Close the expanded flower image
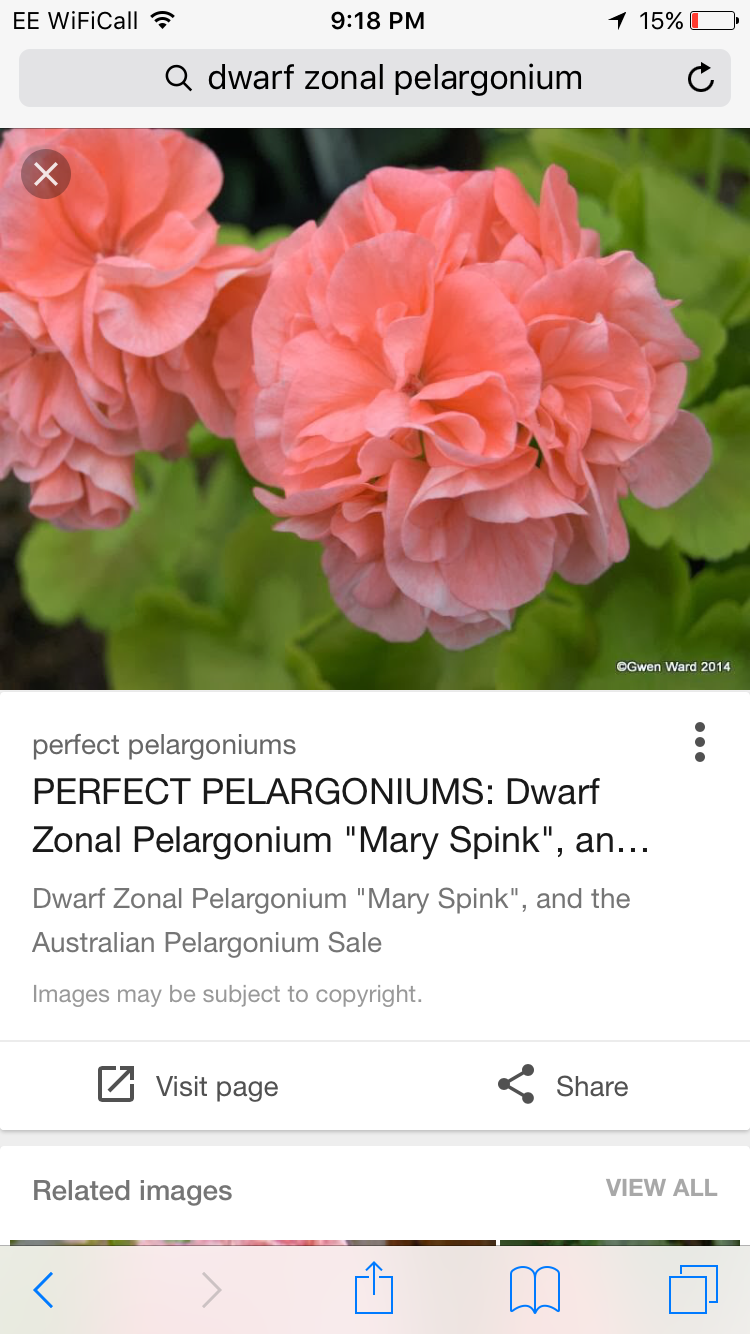Screen dimensions: 750x1334 click(x=46, y=174)
